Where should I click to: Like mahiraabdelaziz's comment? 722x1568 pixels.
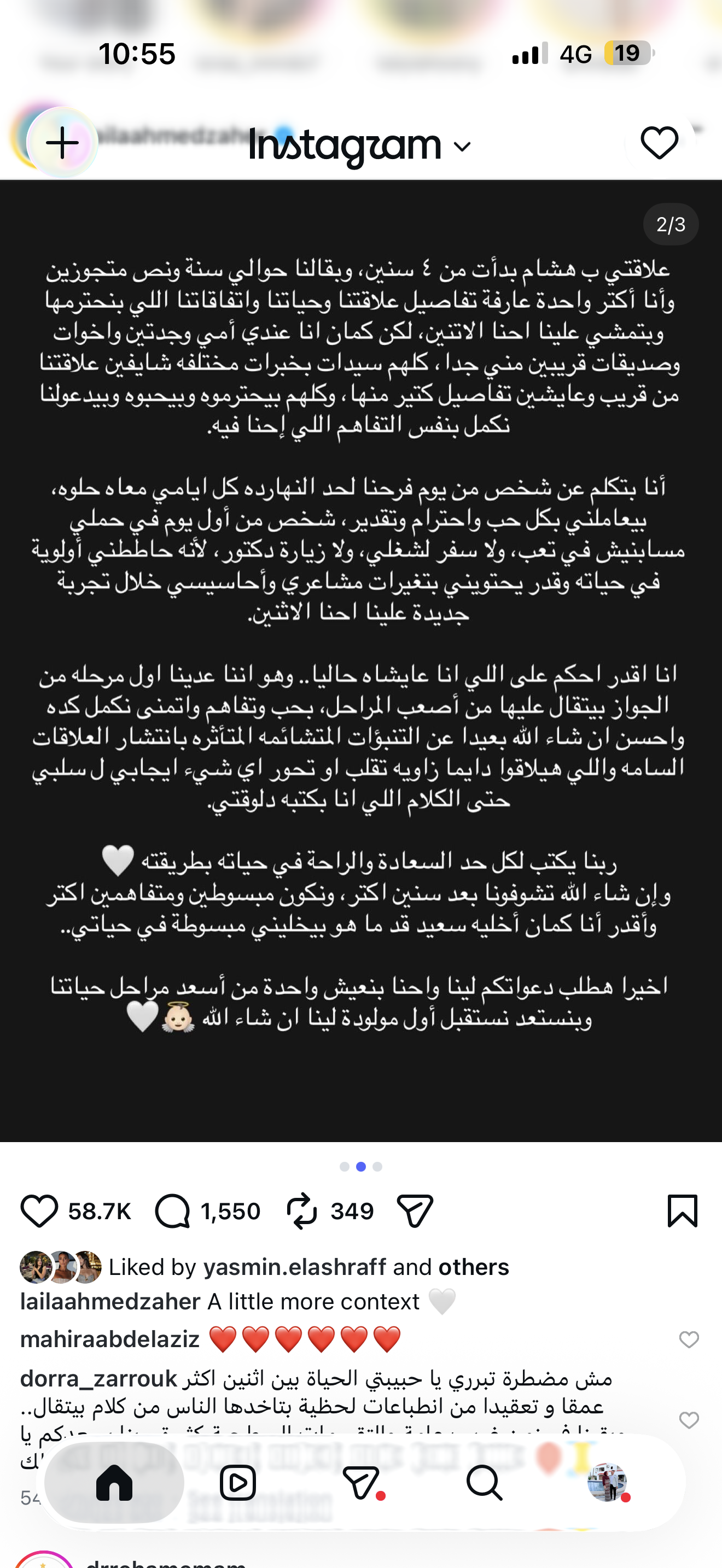pos(689,1339)
